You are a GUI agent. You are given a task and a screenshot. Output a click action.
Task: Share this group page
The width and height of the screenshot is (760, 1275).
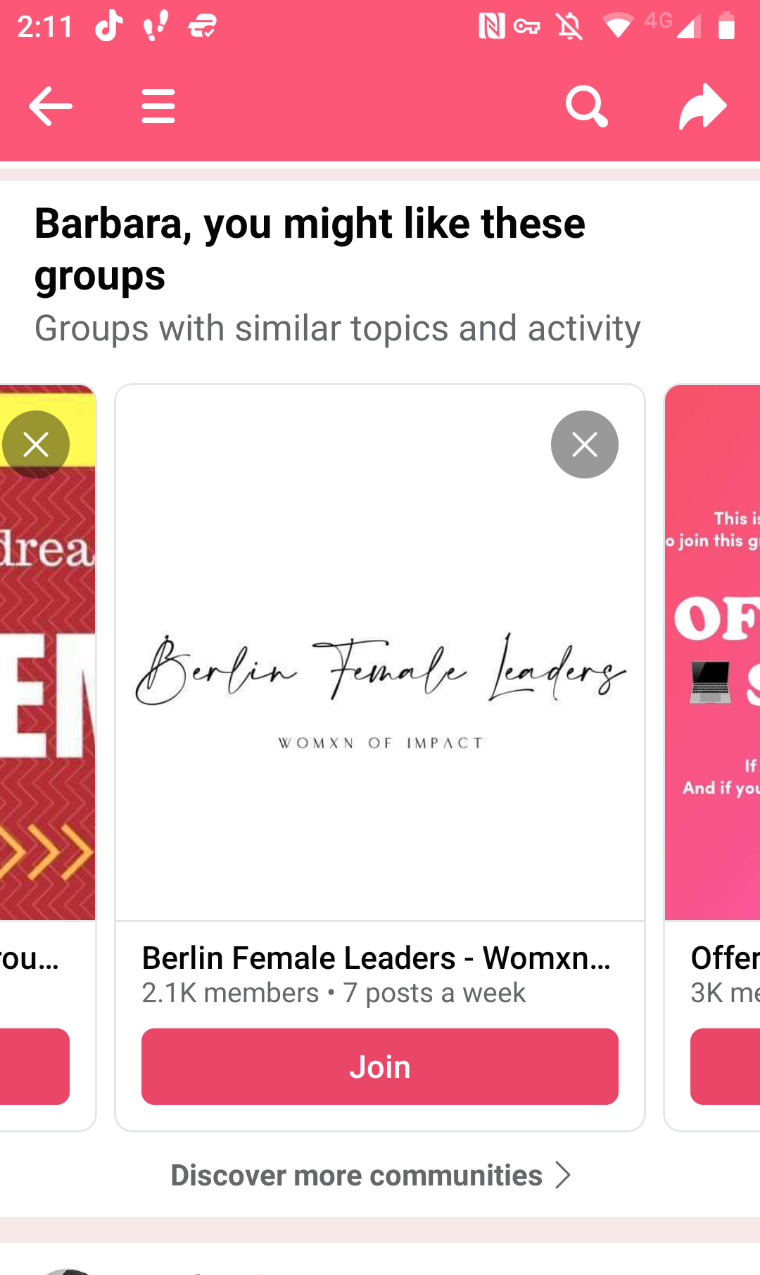pyautogui.click(x=702, y=106)
